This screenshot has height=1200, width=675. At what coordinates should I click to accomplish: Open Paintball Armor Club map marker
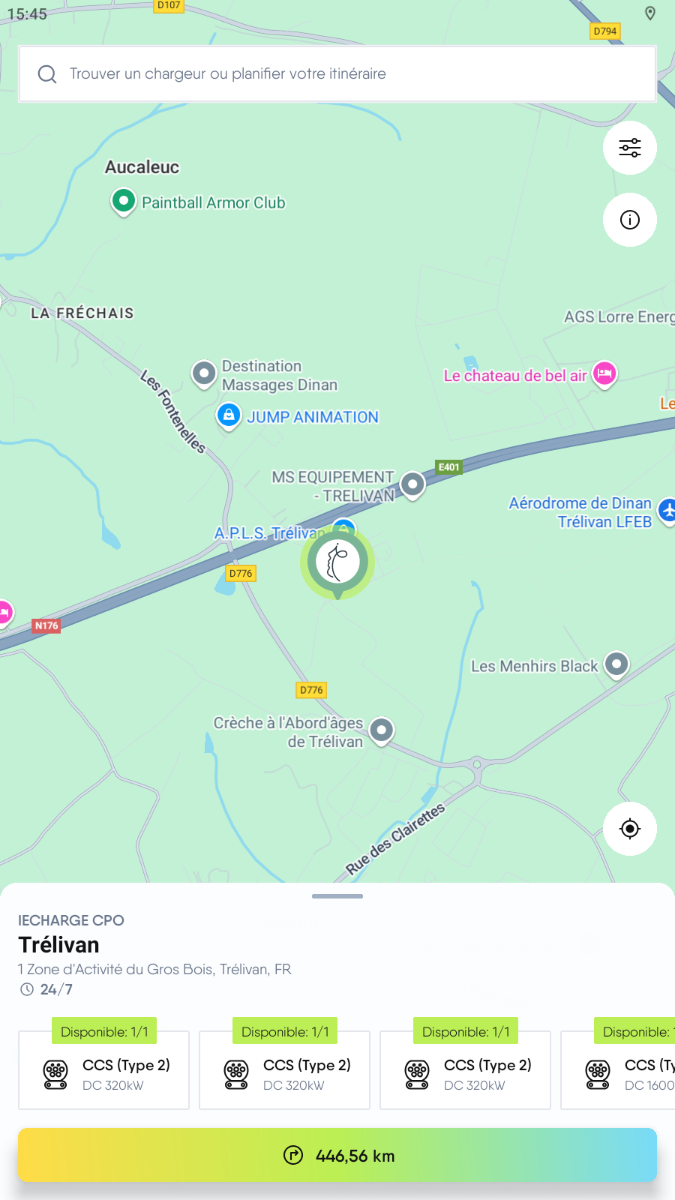(x=123, y=201)
